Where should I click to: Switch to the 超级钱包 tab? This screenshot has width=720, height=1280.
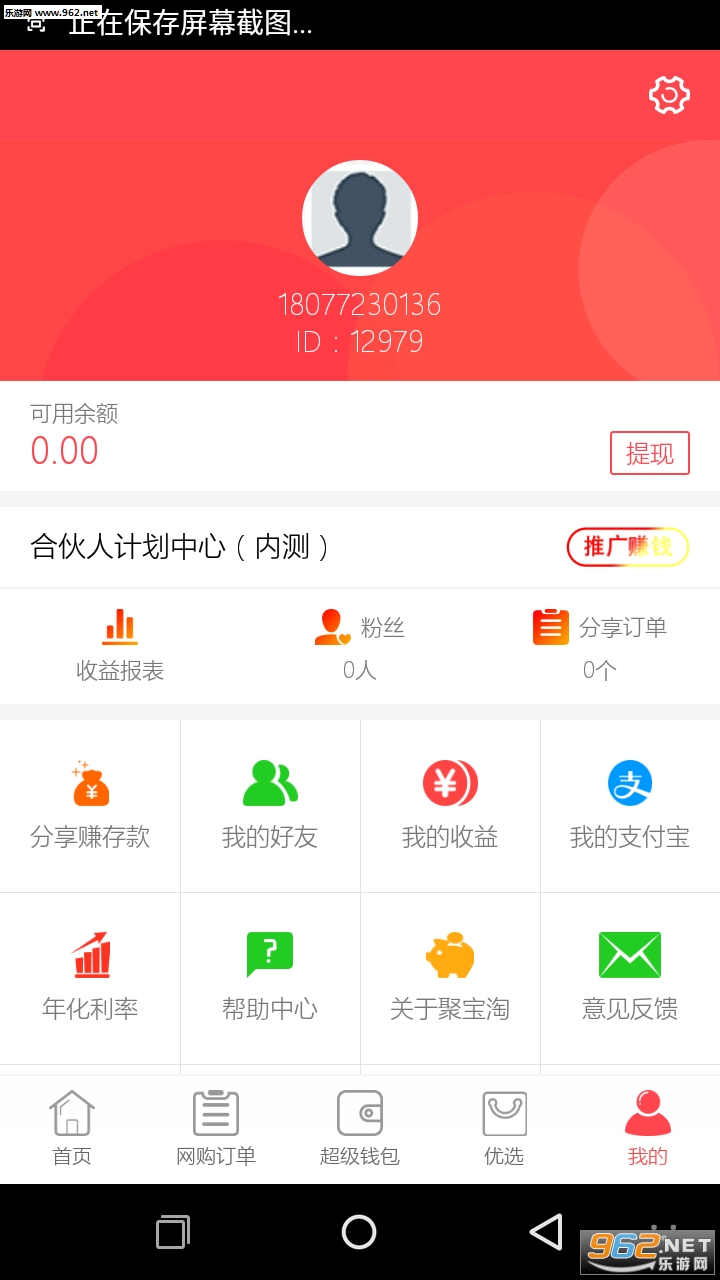360,1129
